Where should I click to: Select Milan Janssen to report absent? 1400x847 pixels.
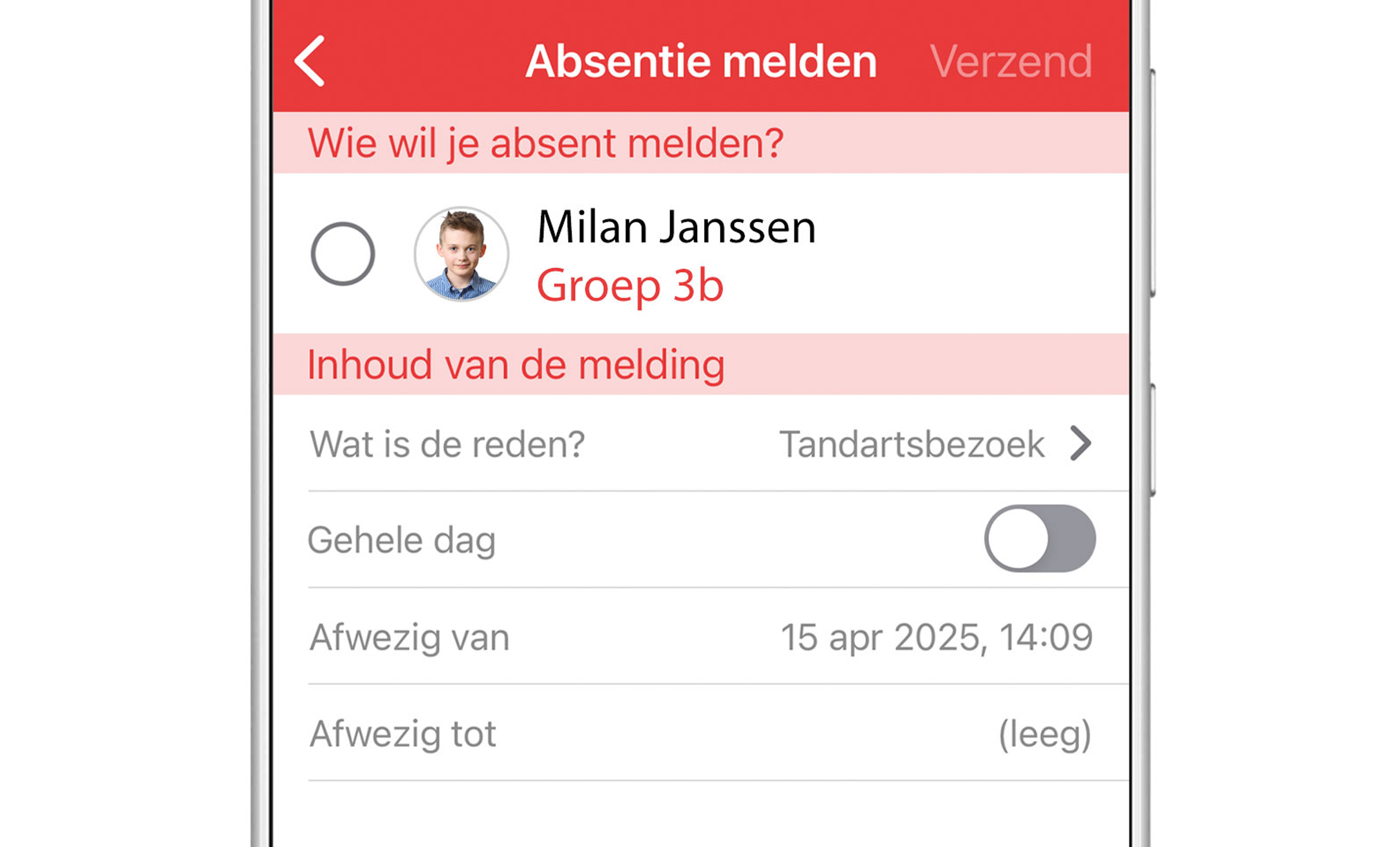click(x=343, y=254)
